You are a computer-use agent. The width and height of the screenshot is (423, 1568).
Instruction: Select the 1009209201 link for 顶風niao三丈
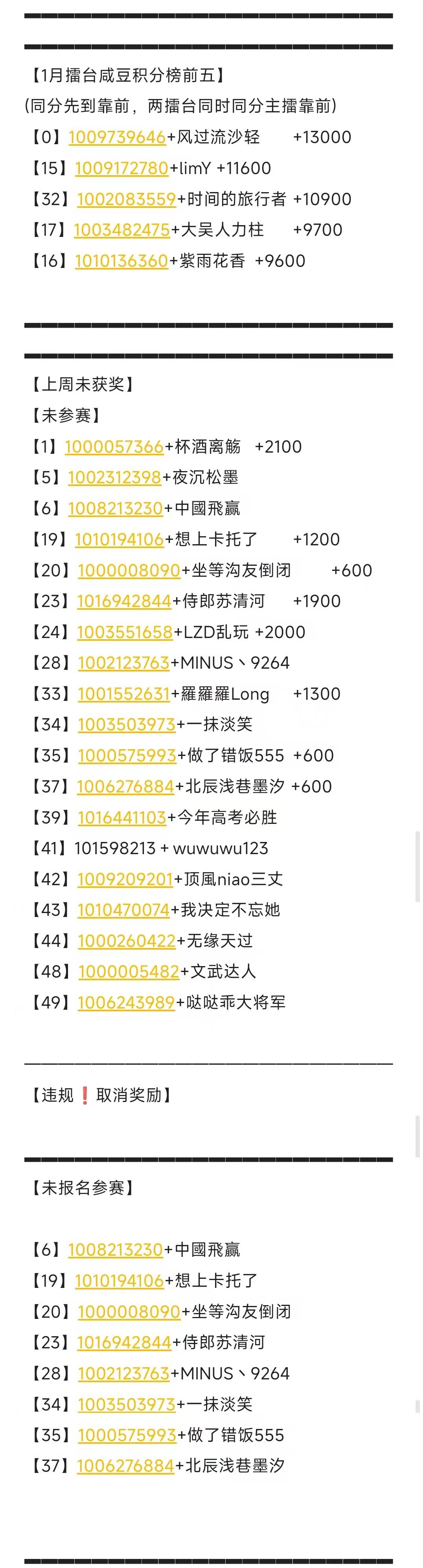coord(125,880)
